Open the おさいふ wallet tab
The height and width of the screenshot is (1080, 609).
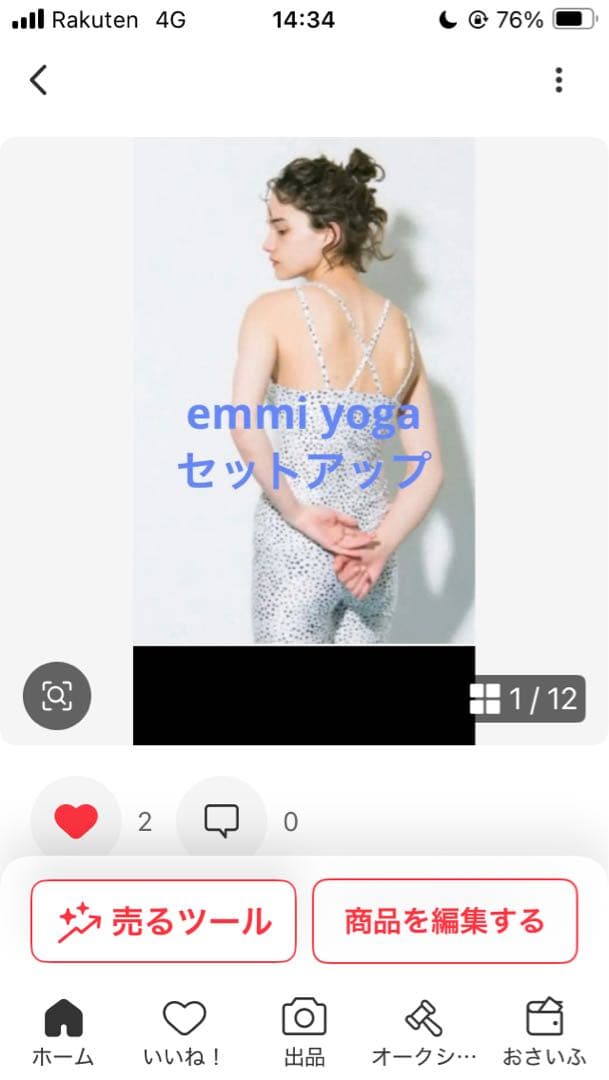tap(544, 1033)
